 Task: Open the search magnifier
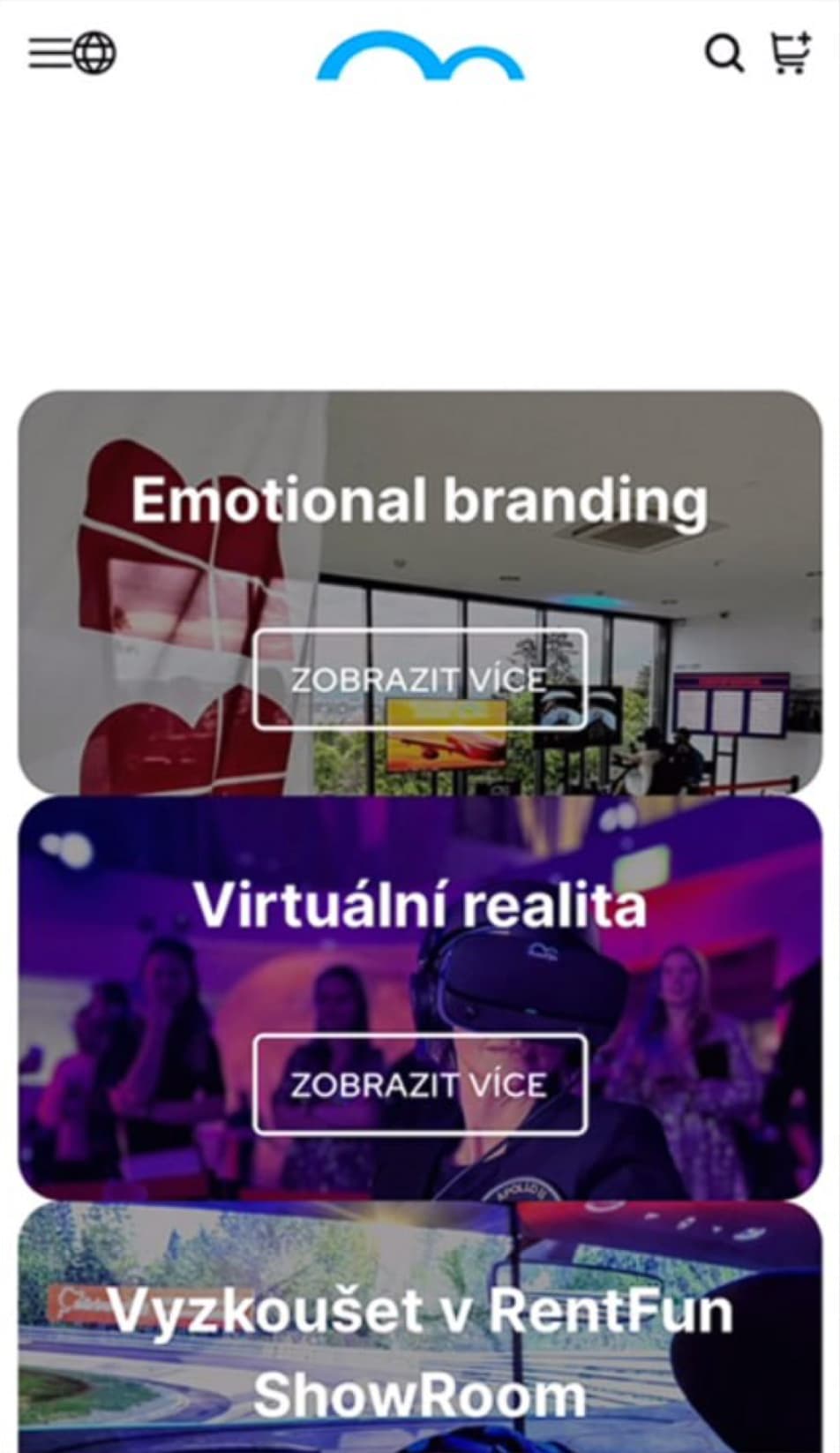pyautogui.click(x=724, y=53)
